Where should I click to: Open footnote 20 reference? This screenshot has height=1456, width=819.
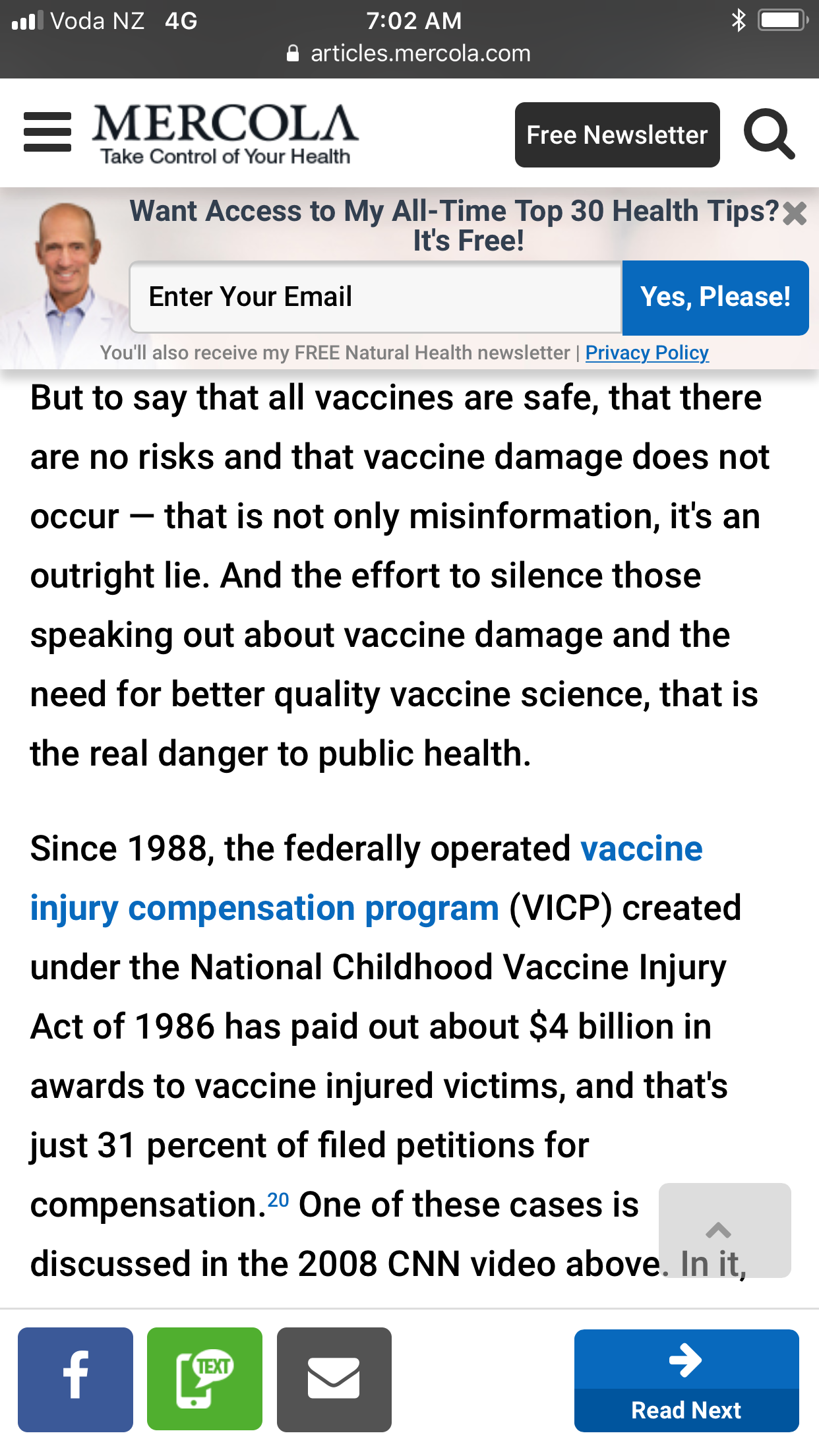[278, 1199]
